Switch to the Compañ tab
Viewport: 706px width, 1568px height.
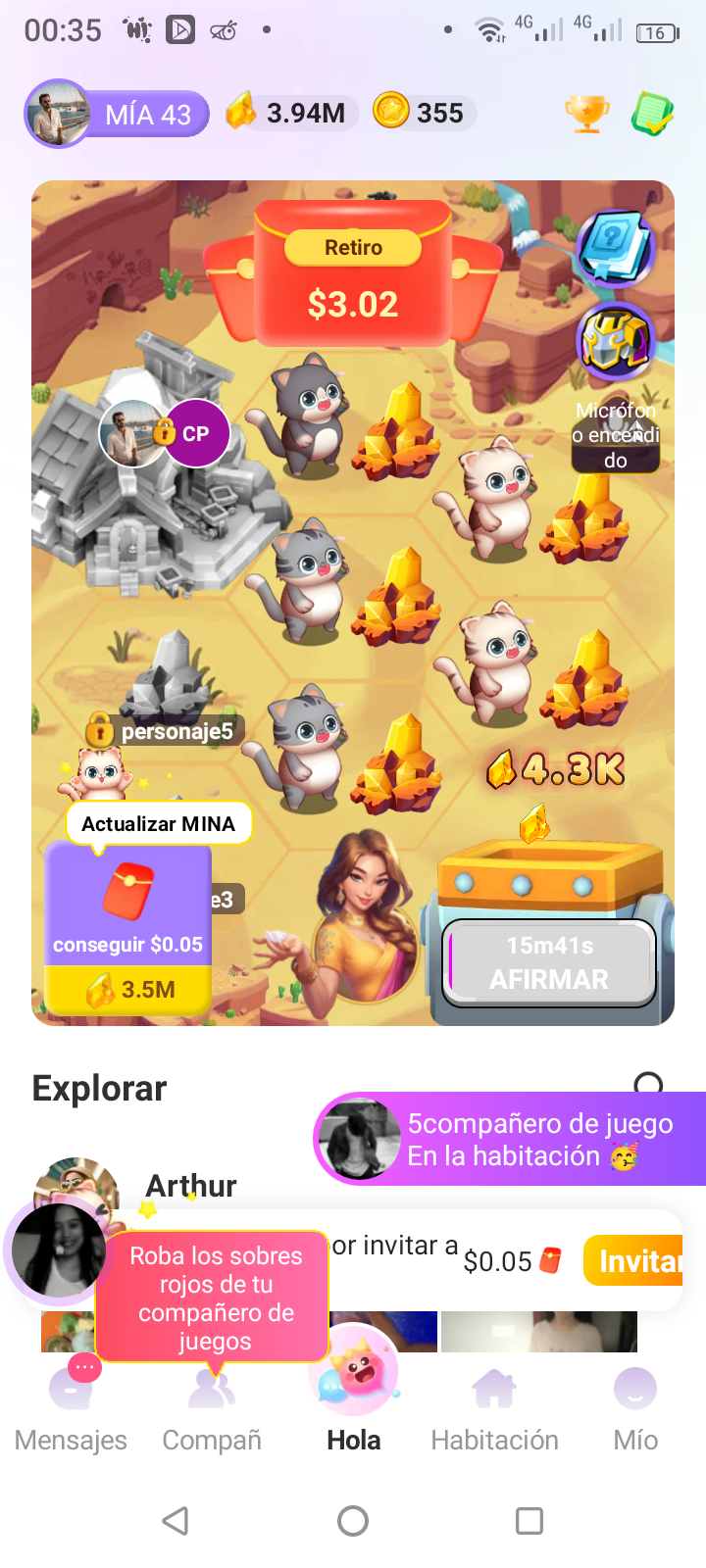click(x=212, y=1409)
